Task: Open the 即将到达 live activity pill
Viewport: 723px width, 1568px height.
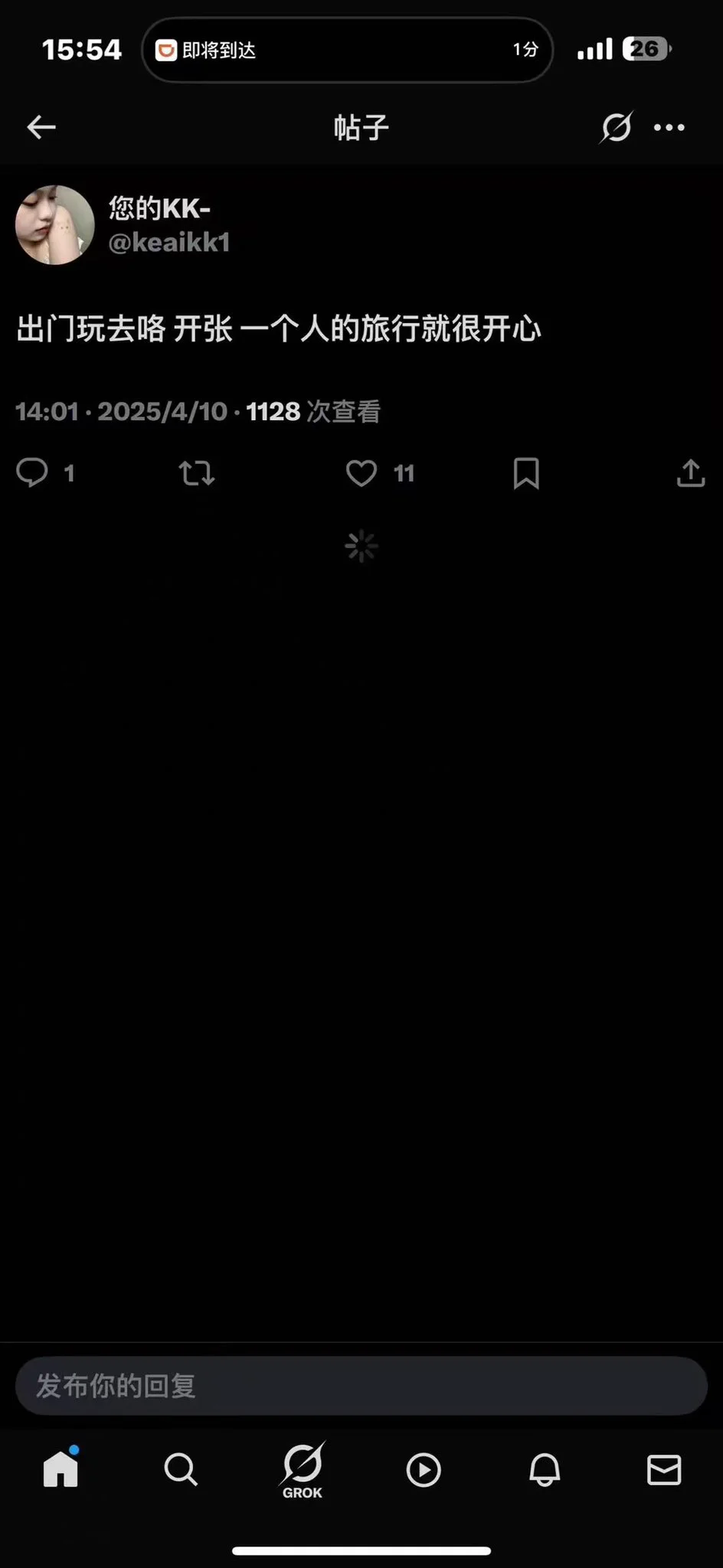Action: click(347, 51)
